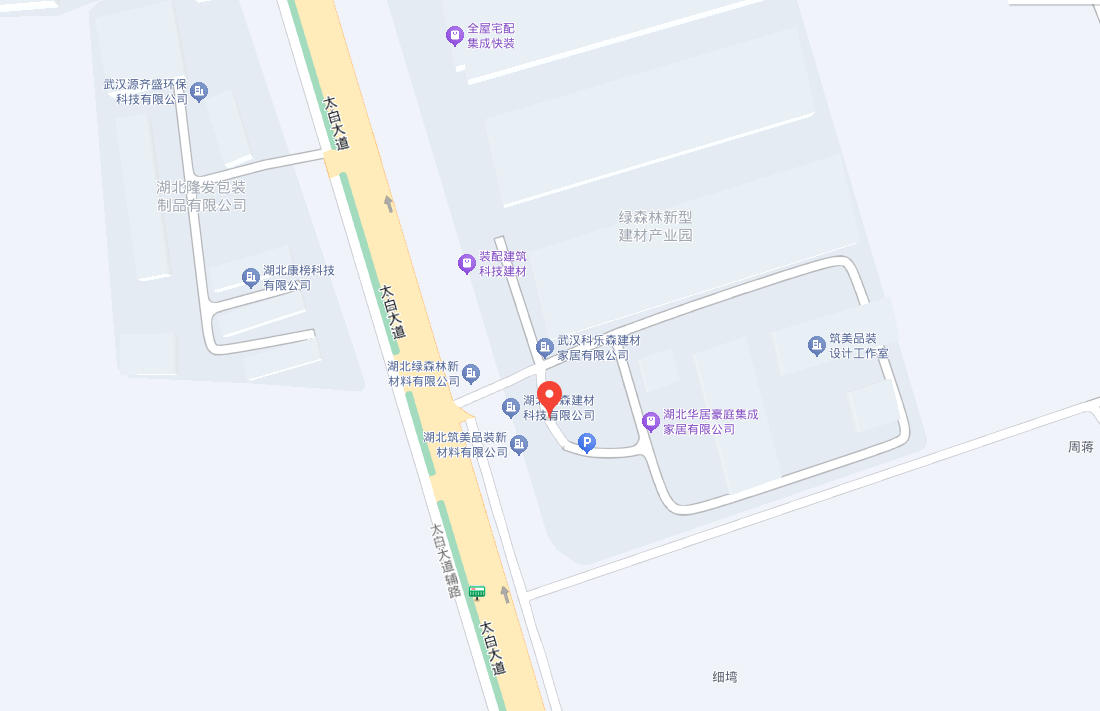The height and width of the screenshot is (711, 1100).
Task: Tap 湖北筑美品装新材料有限公司 marker
Action: [519, 444]
